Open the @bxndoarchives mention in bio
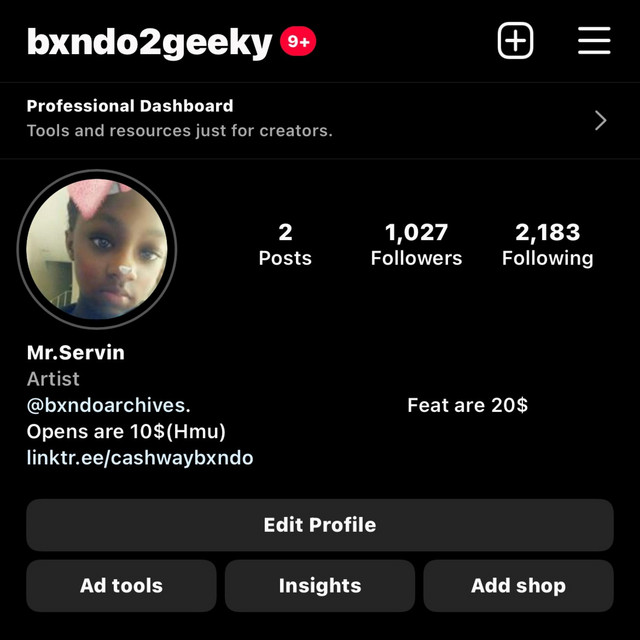Image resolution: width=640 pixels, height=640 pixels. click(108, 406)
